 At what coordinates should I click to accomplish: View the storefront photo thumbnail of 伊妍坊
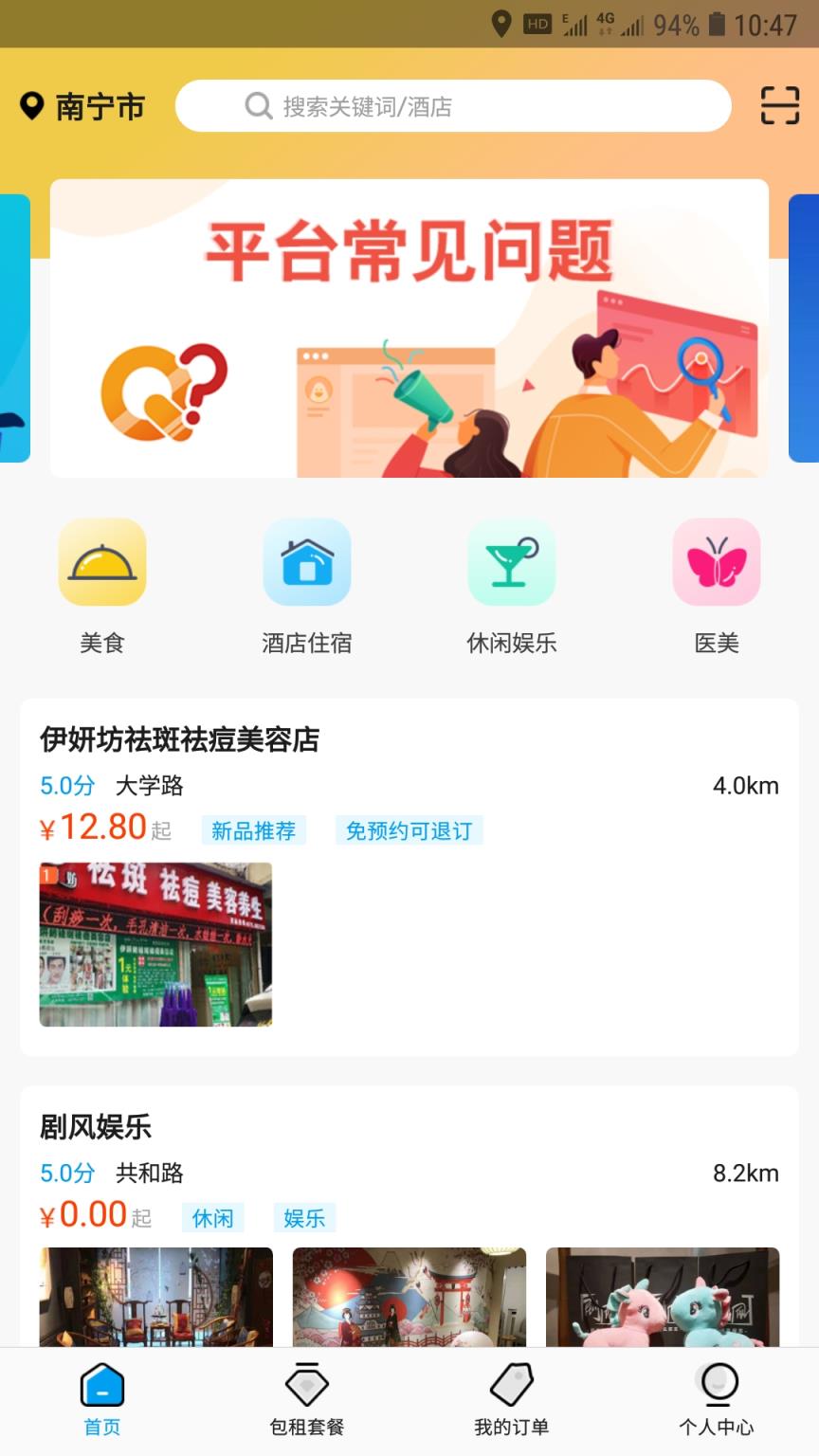(155, 943)
